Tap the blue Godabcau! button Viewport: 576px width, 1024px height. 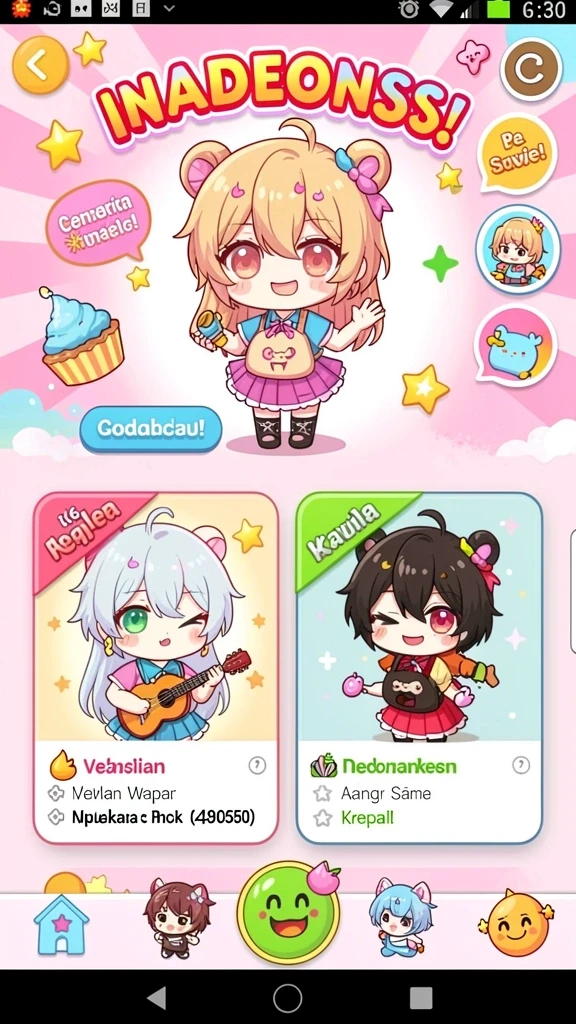(151, 428)
